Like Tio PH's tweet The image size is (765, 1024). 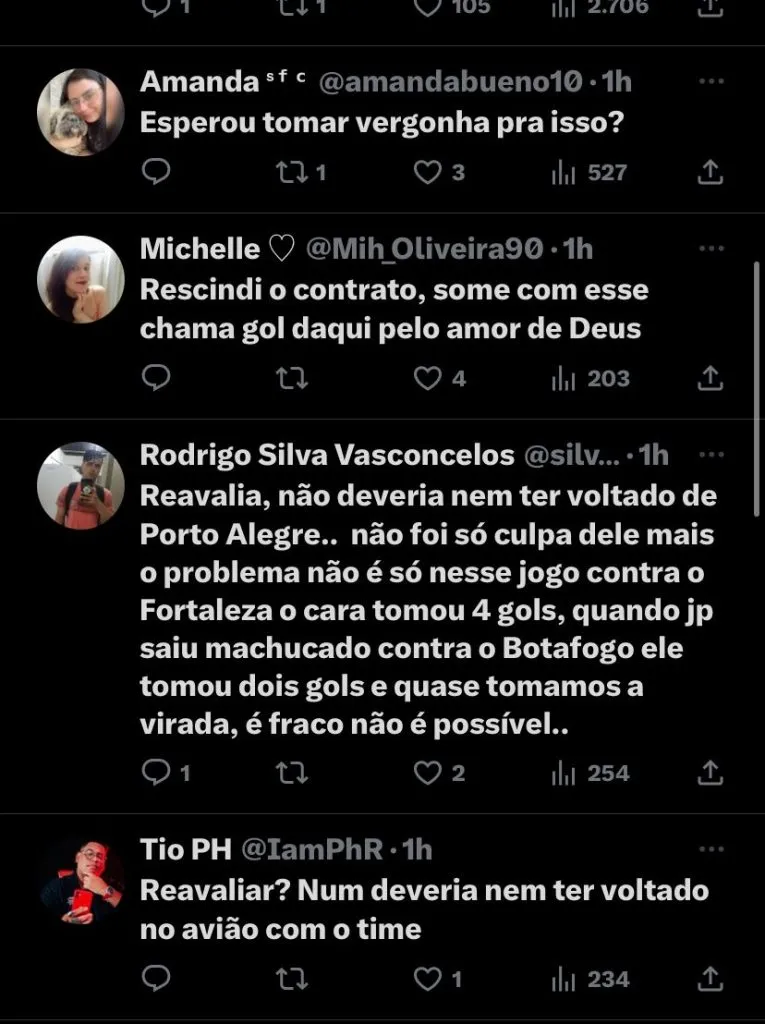428,979
